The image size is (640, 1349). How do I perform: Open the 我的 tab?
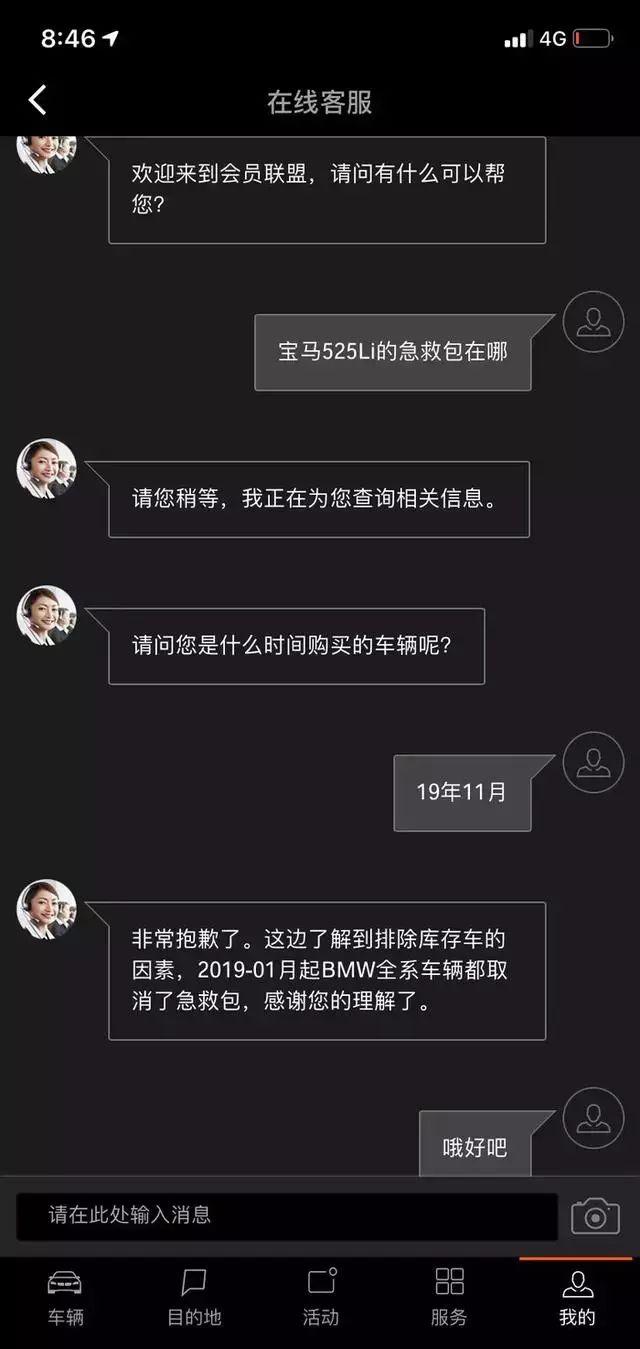pyautogui.click(x=577, y=1297)
